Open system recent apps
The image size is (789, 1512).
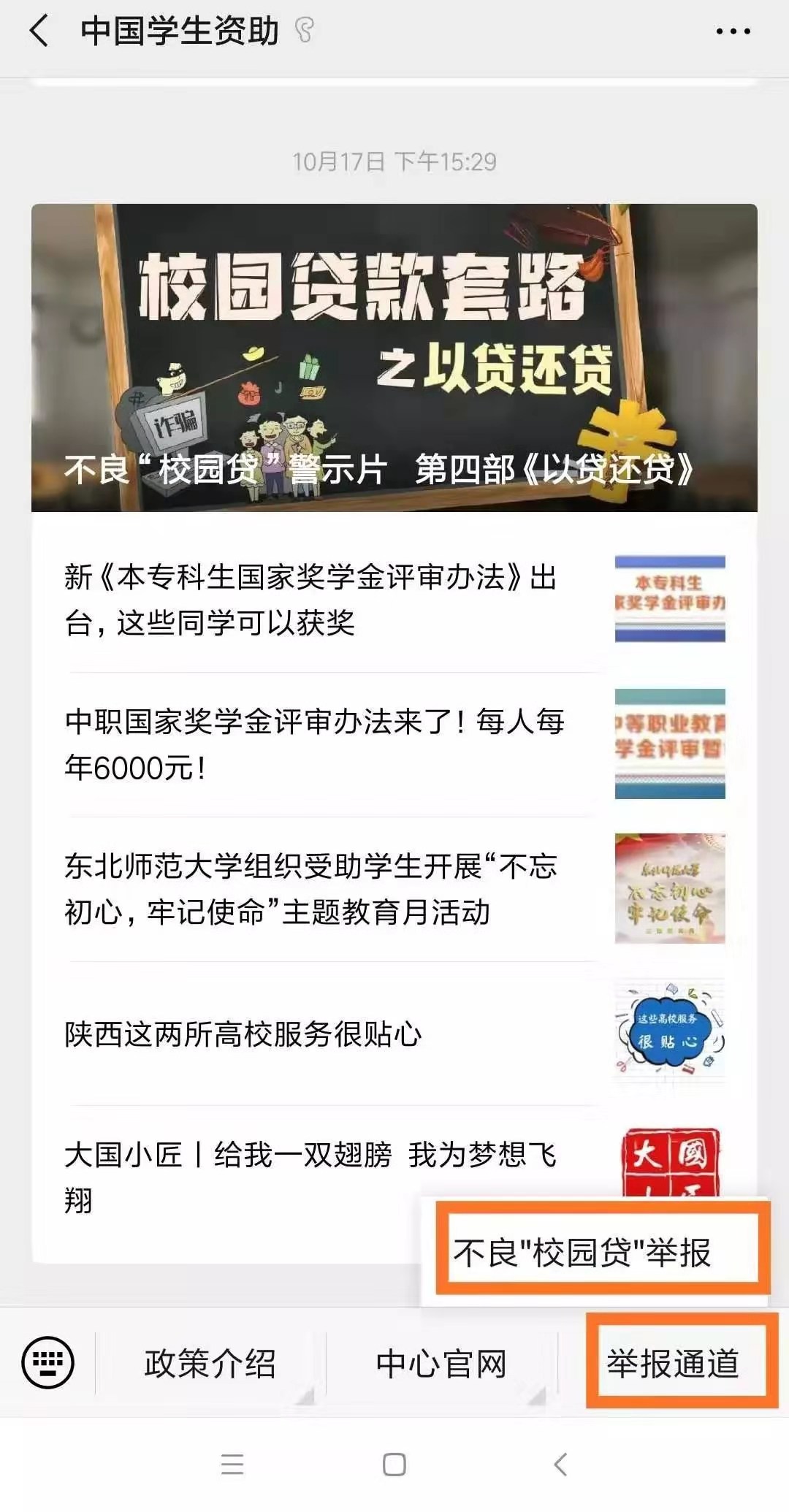click(x=232, y=1464)
